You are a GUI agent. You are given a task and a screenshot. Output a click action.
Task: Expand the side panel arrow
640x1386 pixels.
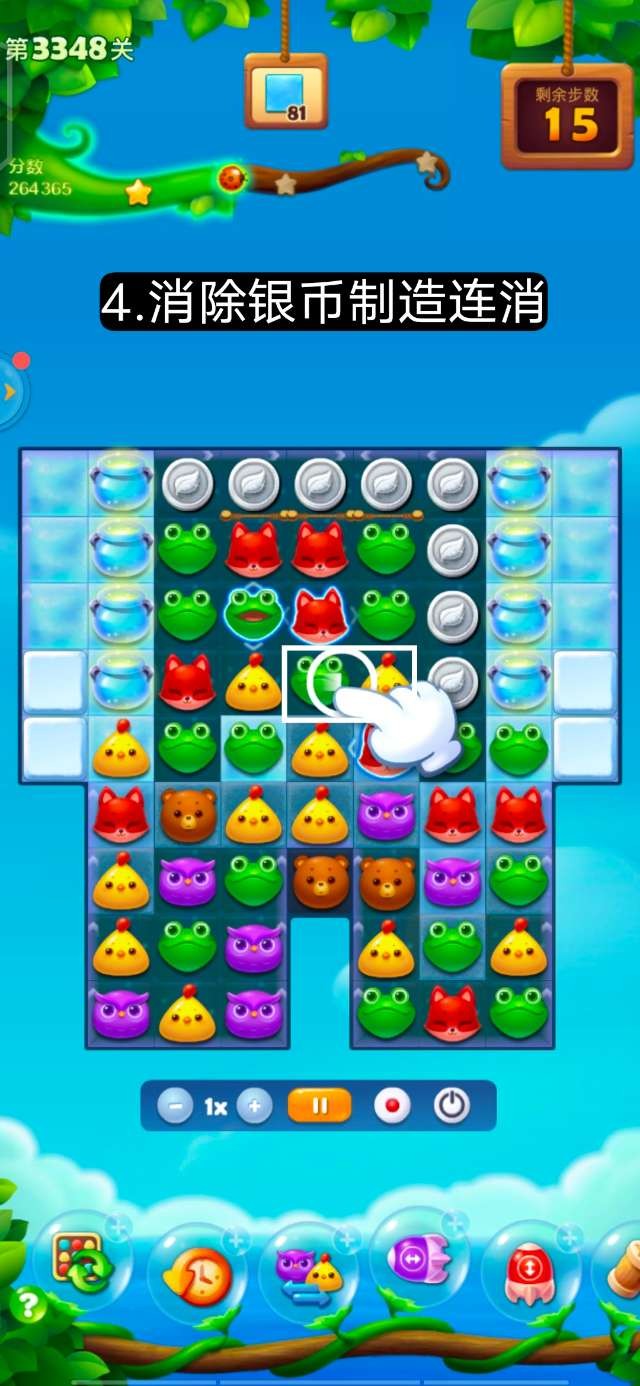click(x=10, y=391)
